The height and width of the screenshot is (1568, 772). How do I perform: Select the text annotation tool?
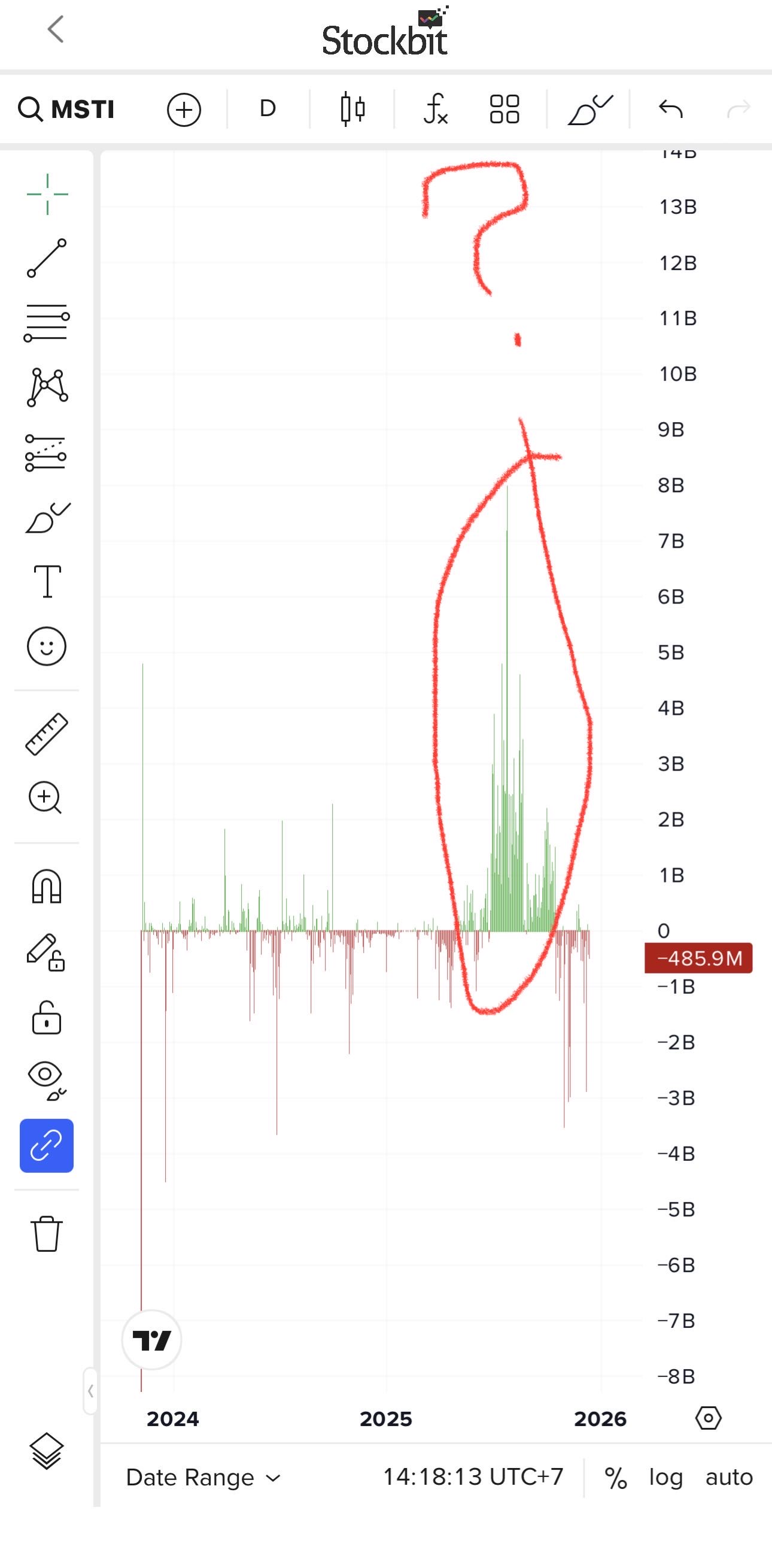tap(47, 581)
